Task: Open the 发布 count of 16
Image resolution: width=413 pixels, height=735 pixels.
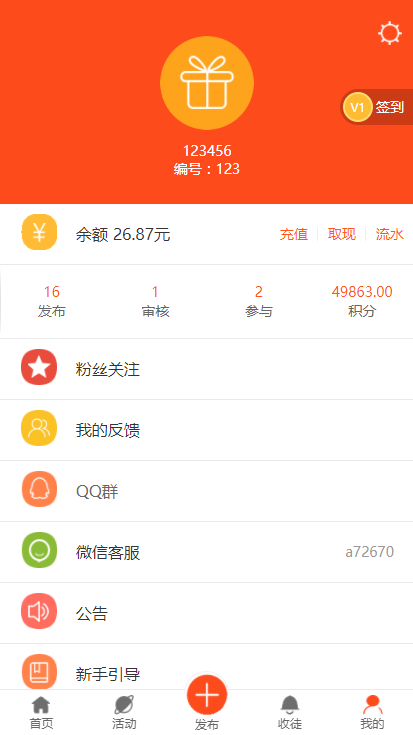Action: 52,301
